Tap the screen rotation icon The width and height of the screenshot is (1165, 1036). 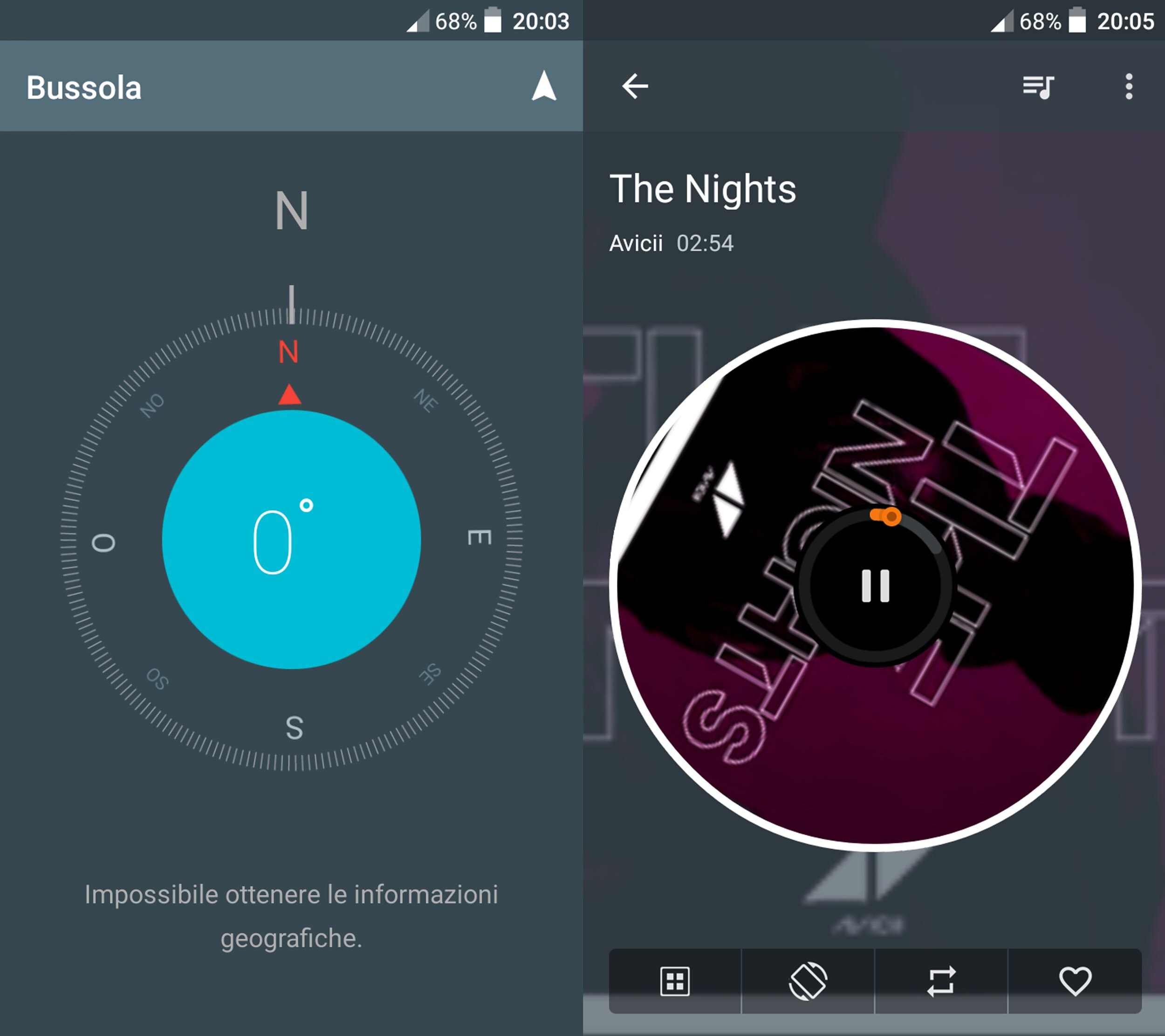point(808,981)
